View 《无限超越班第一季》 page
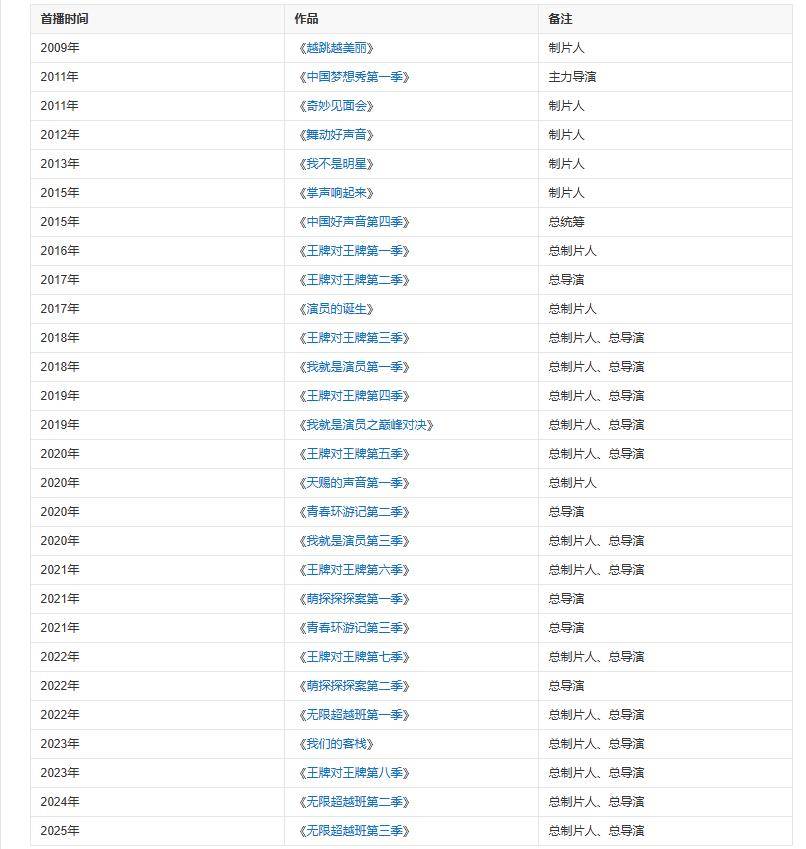Viewport: 806px width, 849px height. pos(354,715)
